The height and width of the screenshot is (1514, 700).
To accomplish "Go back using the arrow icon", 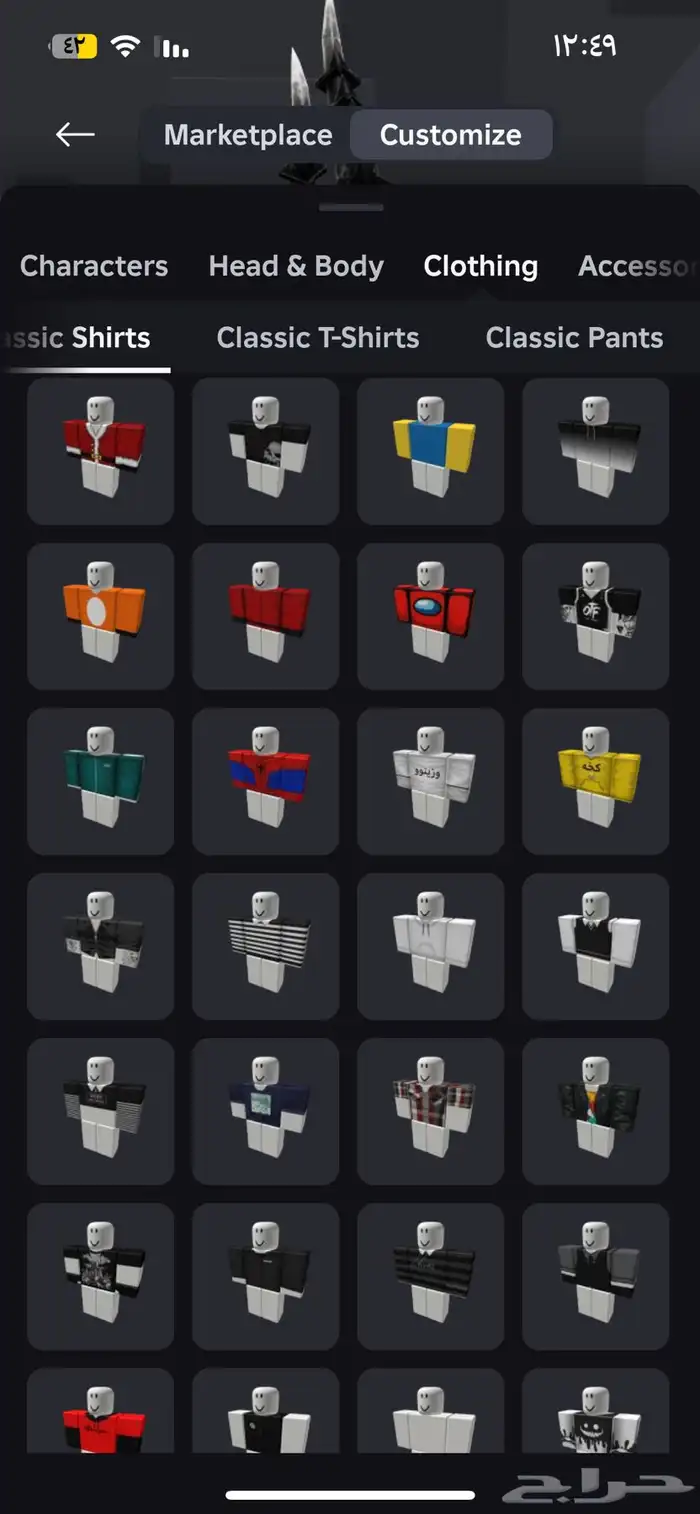I will (75, 134).
